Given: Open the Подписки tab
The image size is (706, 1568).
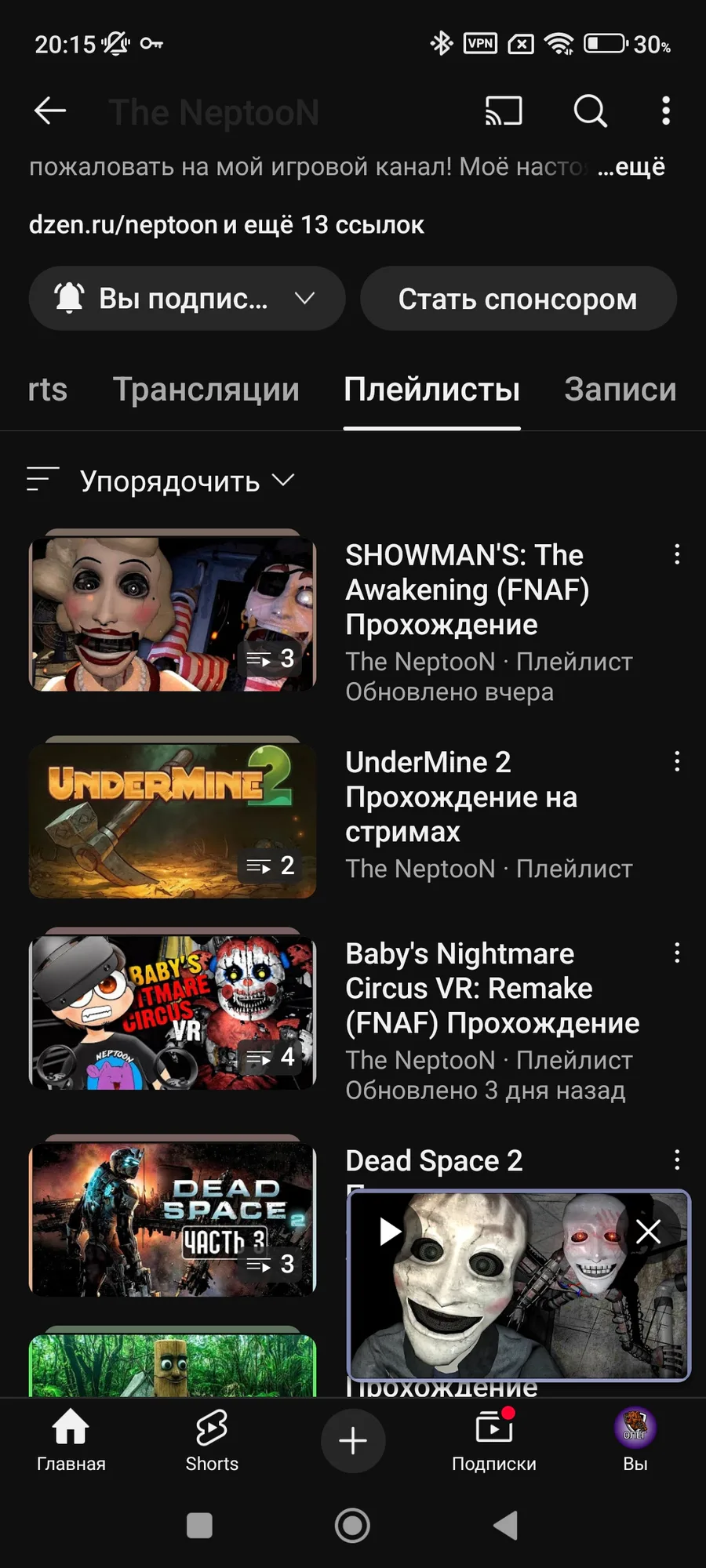Looking at the screenshot, I should (494, 1441).
